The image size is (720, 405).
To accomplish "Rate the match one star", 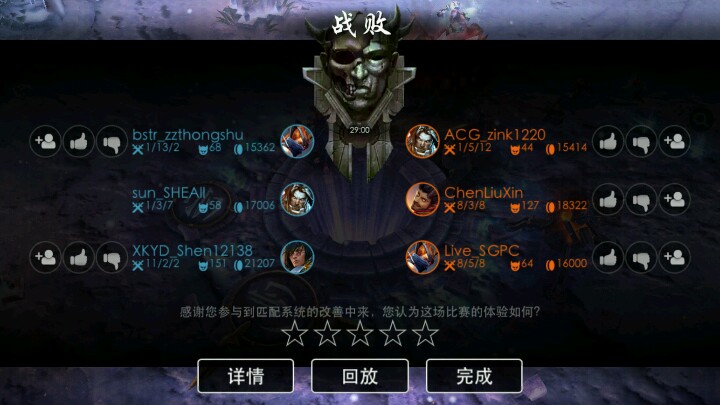I will pyautogui.click(x=294, y=333).
